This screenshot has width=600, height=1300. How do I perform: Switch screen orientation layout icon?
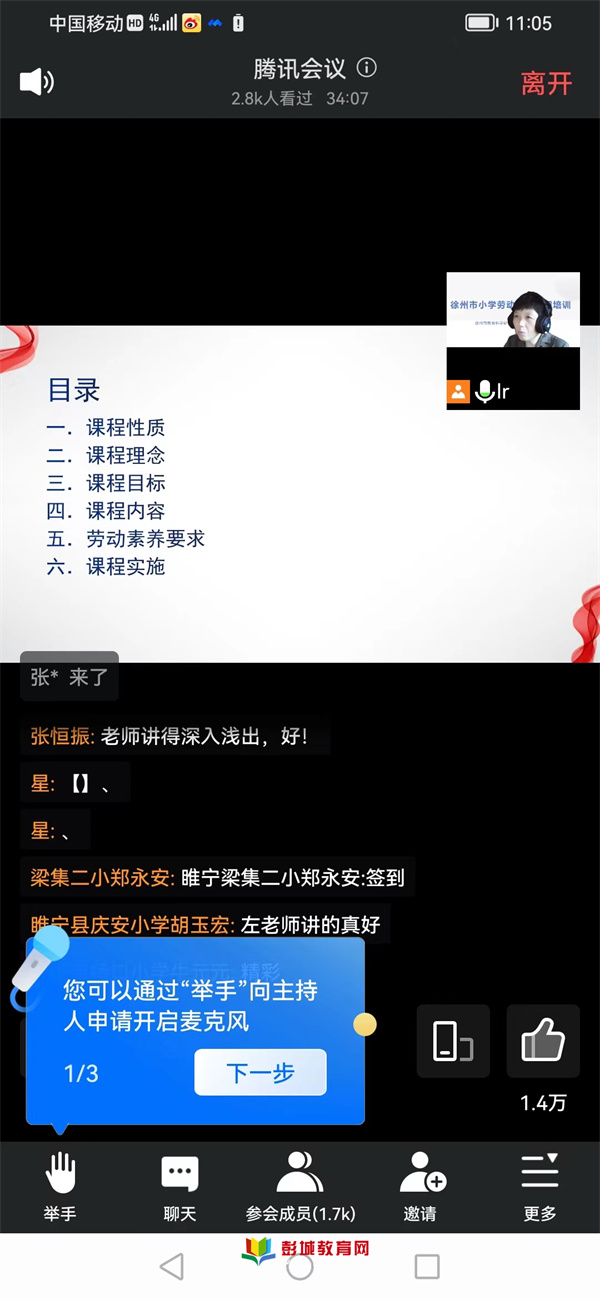click(453, 1042)
